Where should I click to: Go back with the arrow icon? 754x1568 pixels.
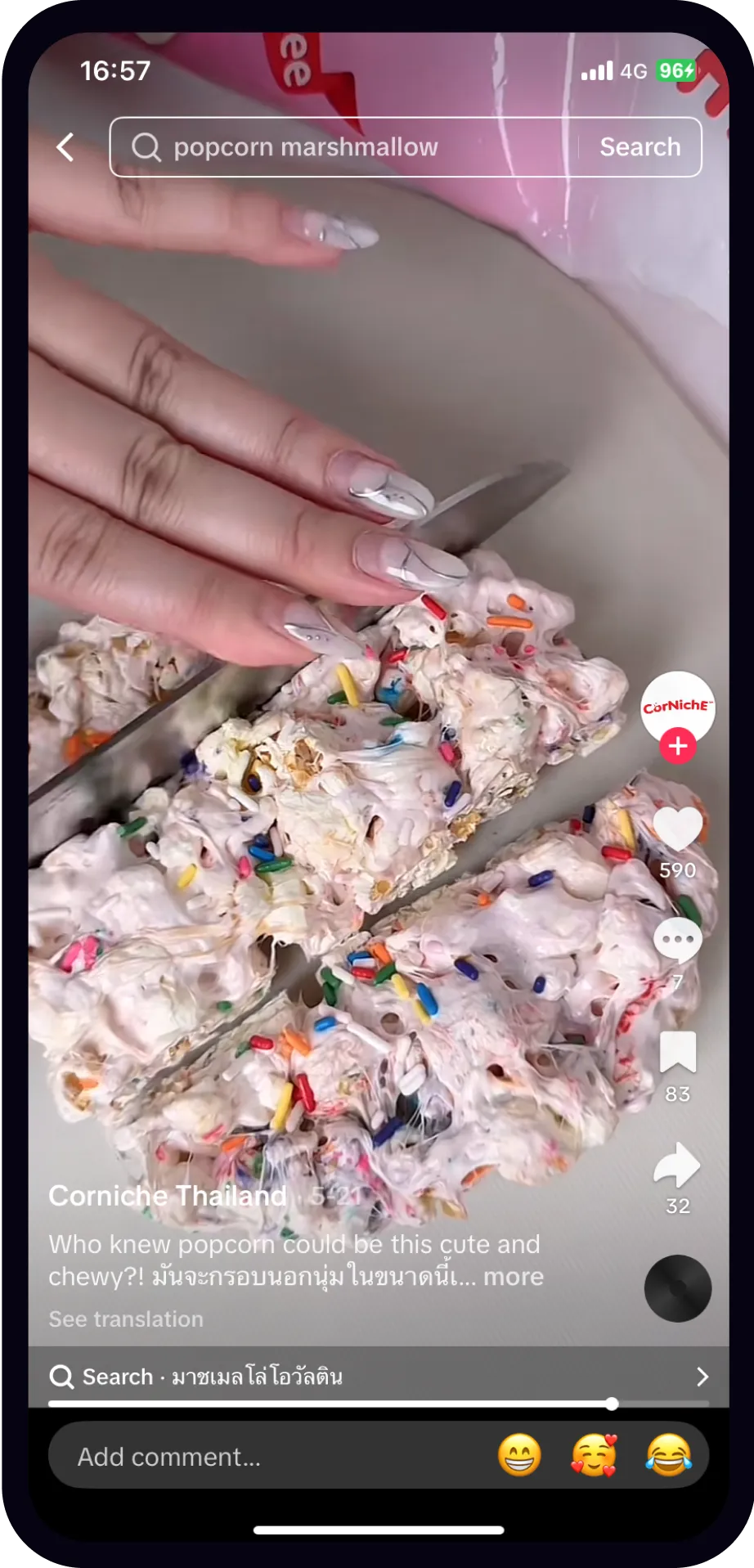tap(65, 147)
